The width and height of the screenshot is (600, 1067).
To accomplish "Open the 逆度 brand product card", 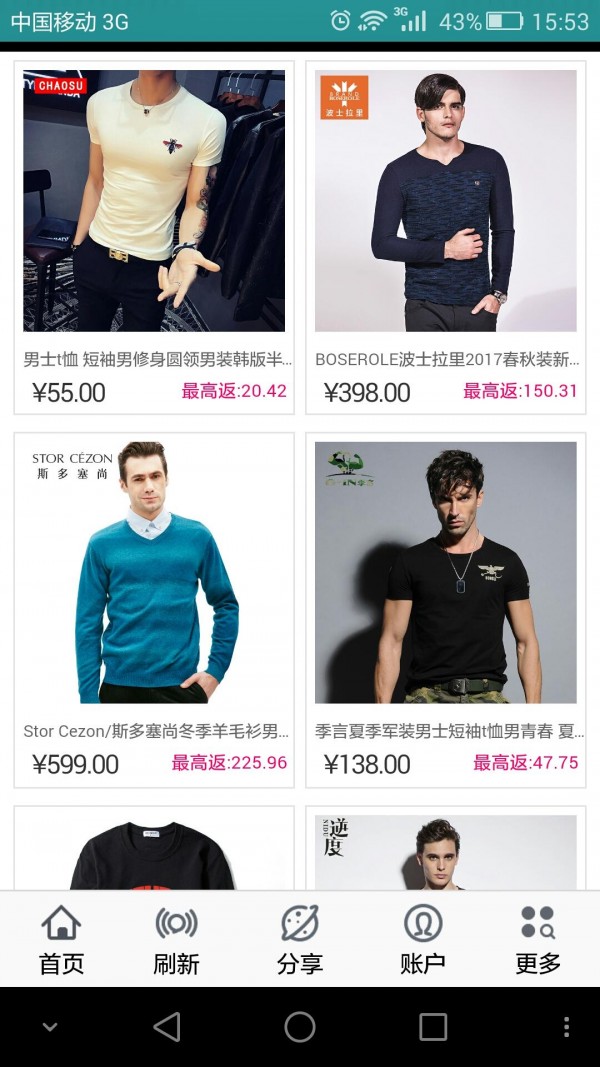I will point(445,852).
